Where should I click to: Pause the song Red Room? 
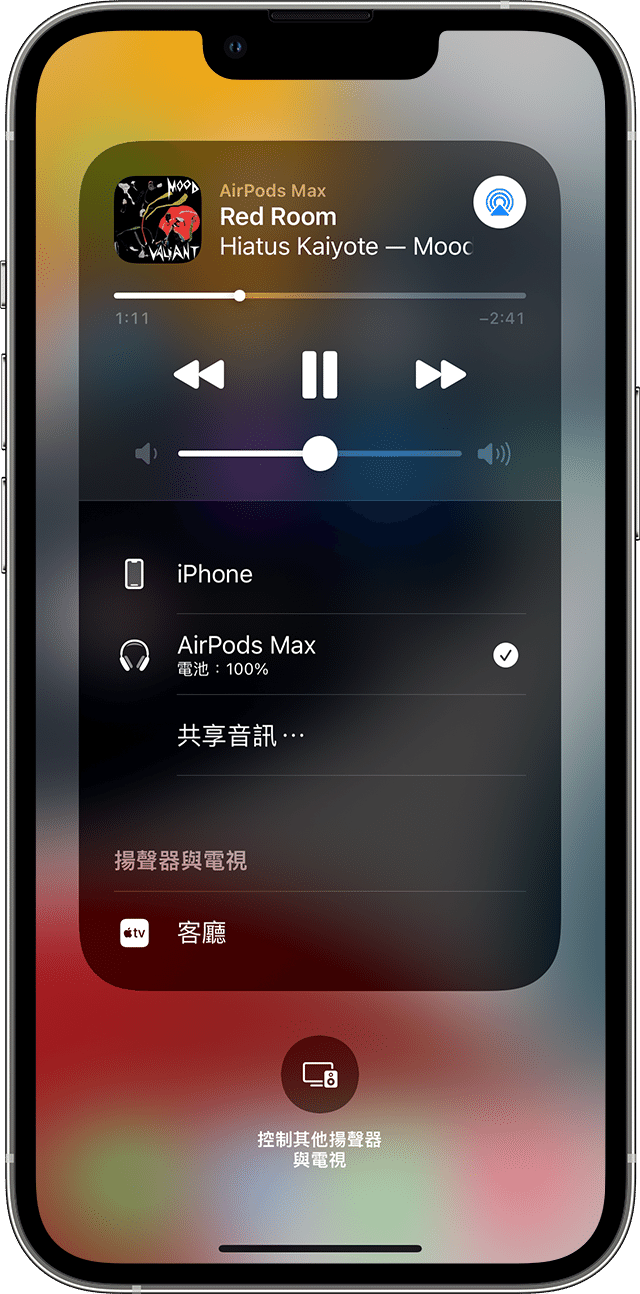[x=320, y=375]
